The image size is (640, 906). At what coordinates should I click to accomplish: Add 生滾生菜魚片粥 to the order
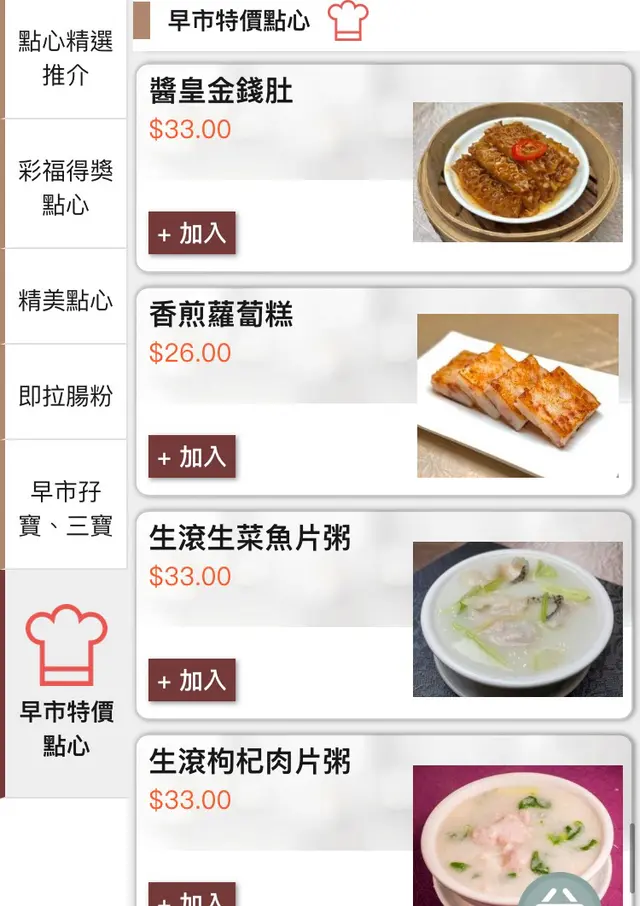[x=192, y=681]
